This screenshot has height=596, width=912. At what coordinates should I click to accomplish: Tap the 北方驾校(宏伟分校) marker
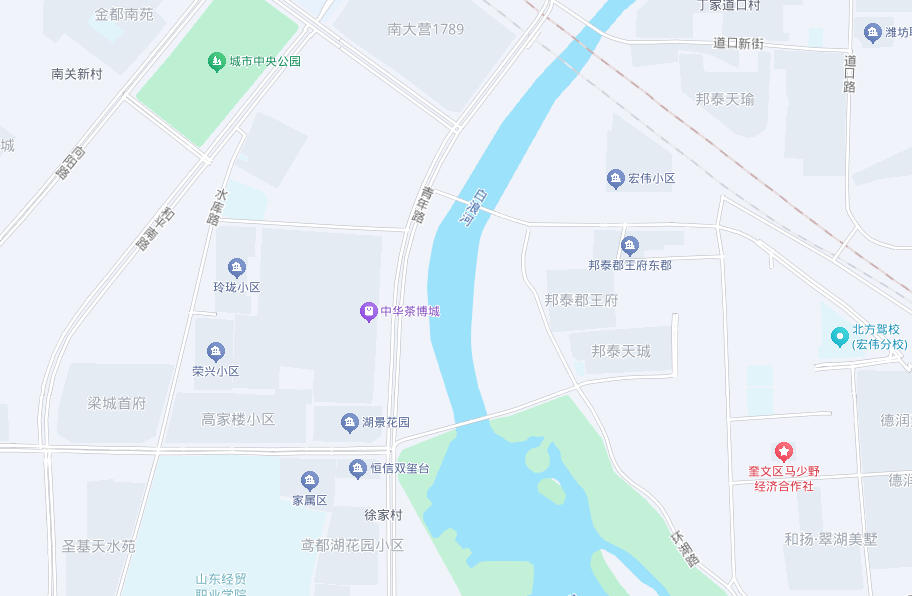pyautogui.click(x=839, y=337)
